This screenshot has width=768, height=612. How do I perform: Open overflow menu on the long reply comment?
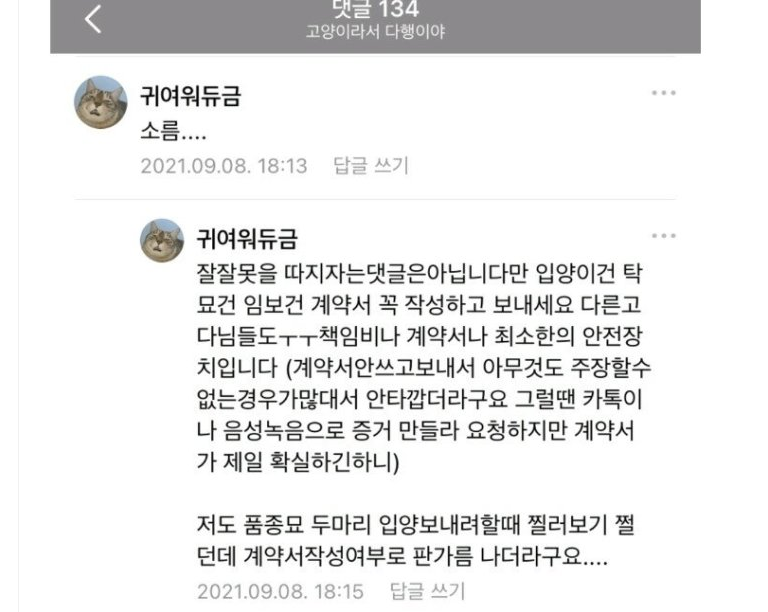pos(663,237)
